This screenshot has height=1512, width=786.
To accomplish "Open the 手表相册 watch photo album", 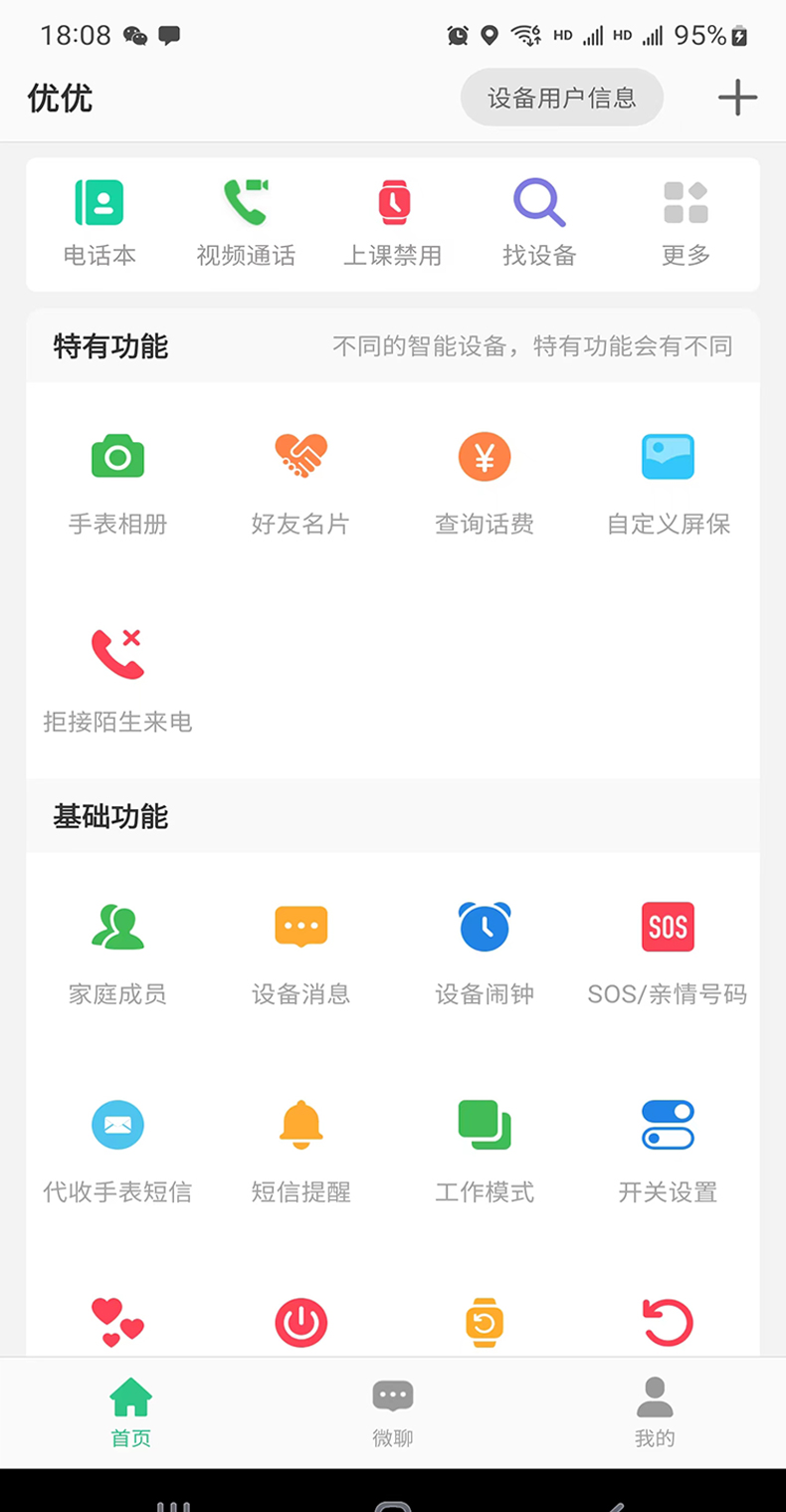I will [117, 478].
